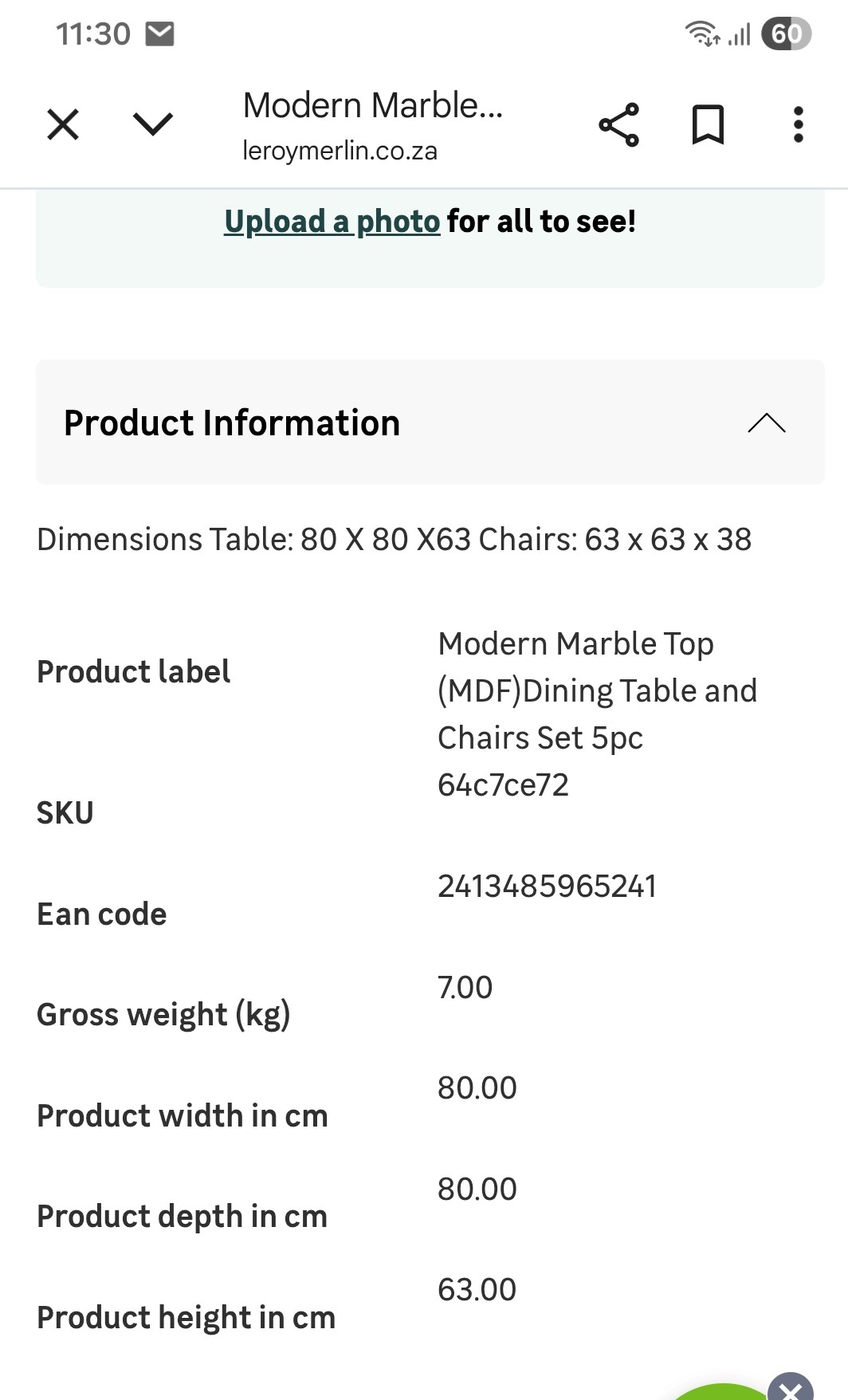848x1400 pixels.
Task: Open the browser overflow menu
Action: point(798,124)
